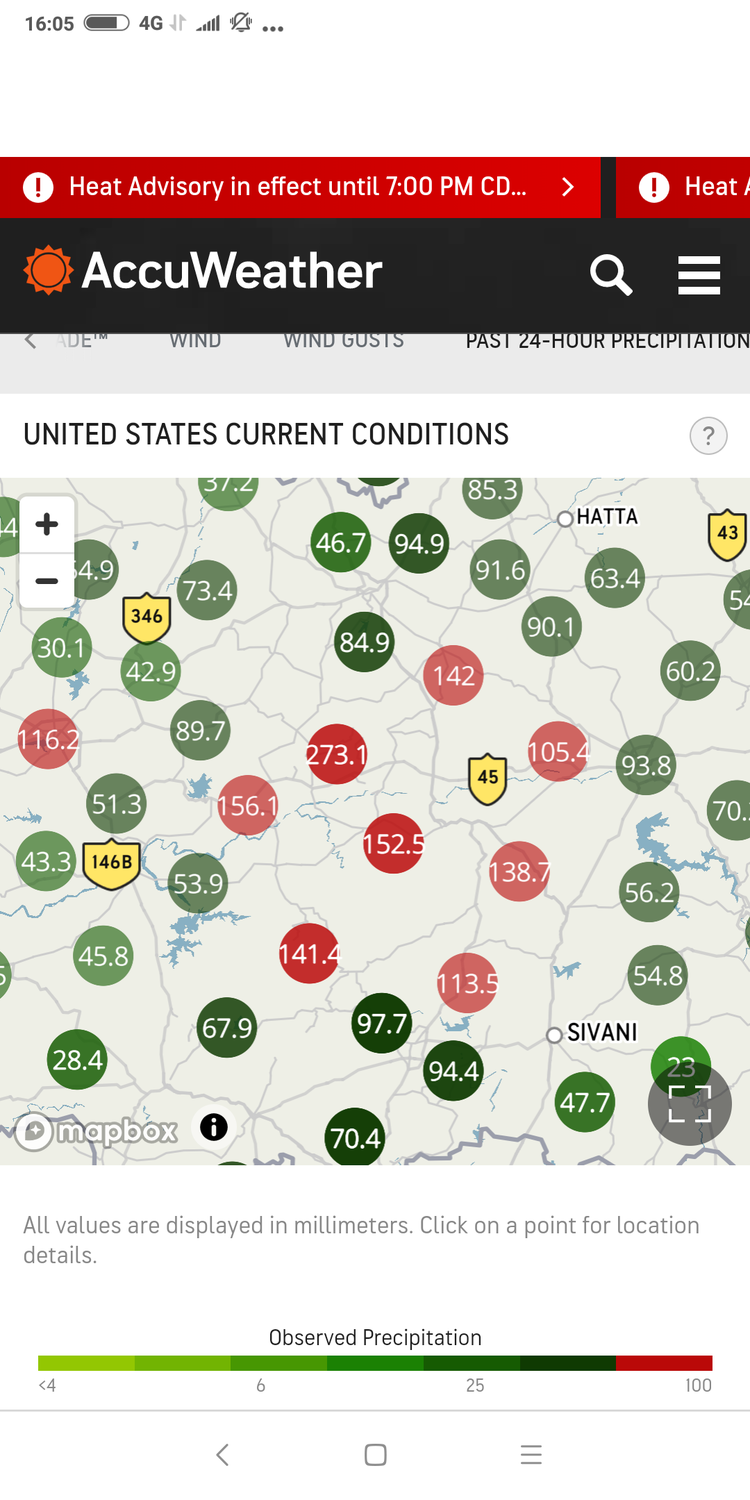Switch to the Wind tab
The height and width of the screenshot is (1500, 750).
click(x=195, y=340)
